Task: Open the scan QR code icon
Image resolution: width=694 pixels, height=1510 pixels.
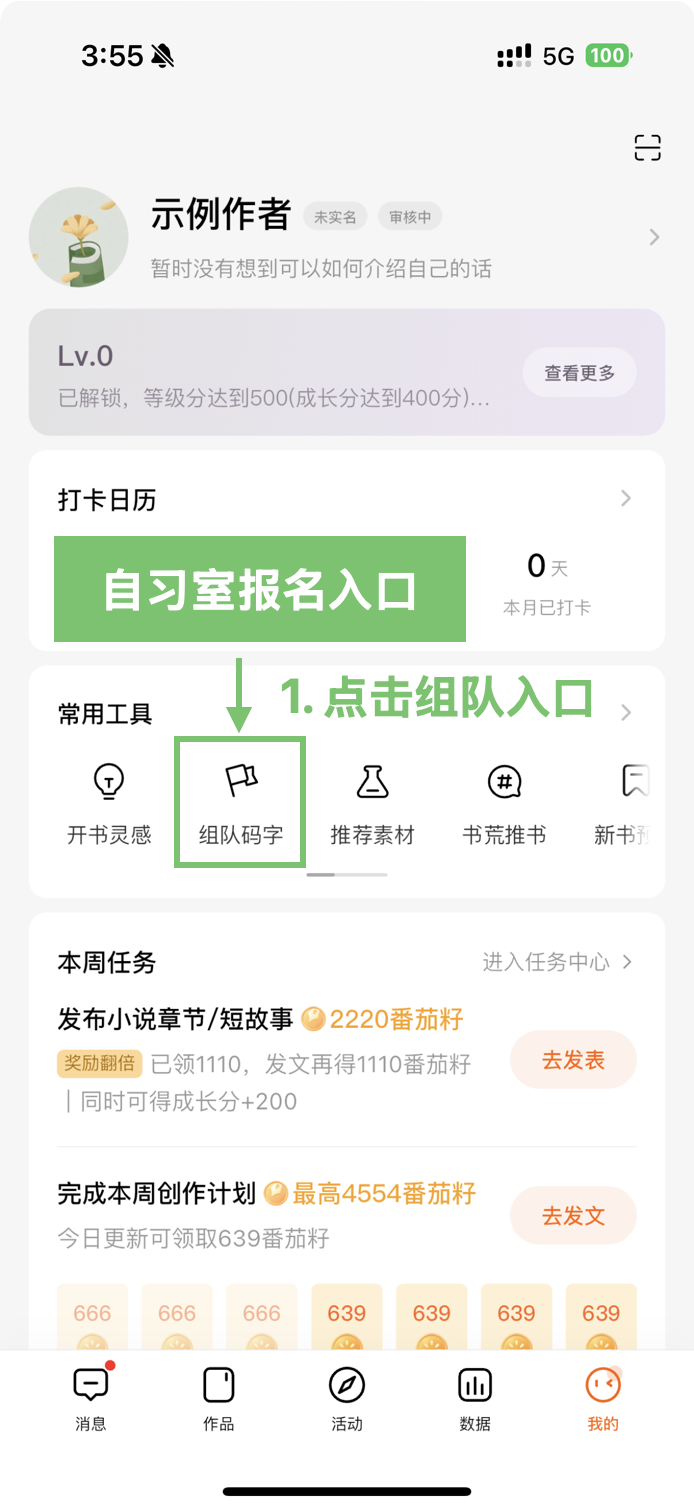Action: coord(648,148)
